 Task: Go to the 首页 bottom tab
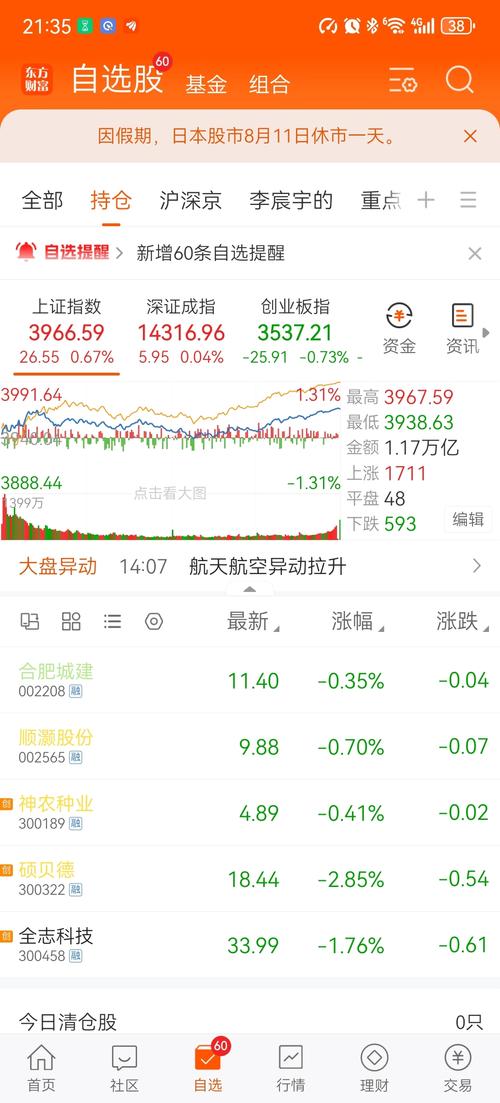pyautogui.click(x=41, y=1069)
